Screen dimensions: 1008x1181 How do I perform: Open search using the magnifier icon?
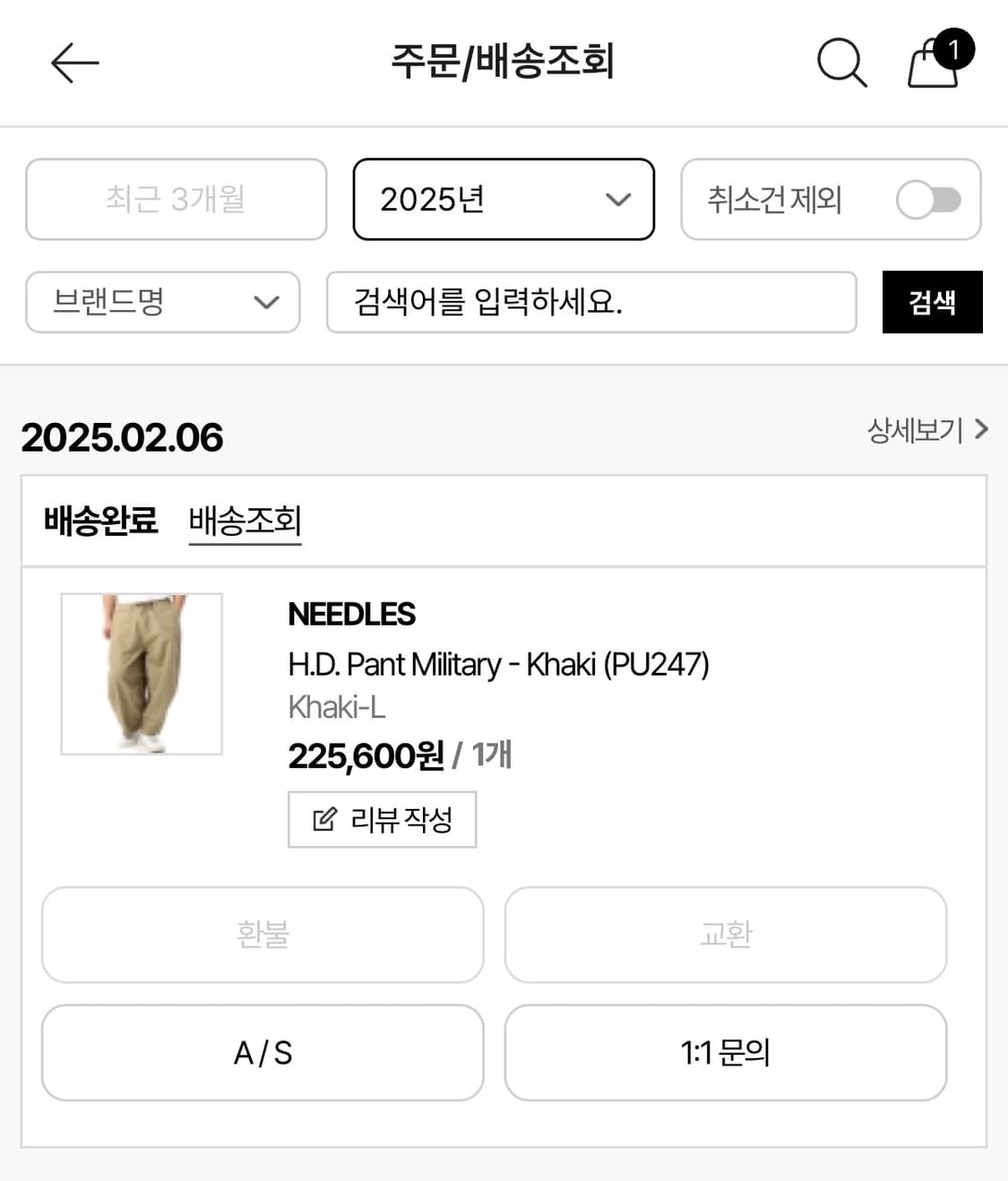click(x=840, y=63)
